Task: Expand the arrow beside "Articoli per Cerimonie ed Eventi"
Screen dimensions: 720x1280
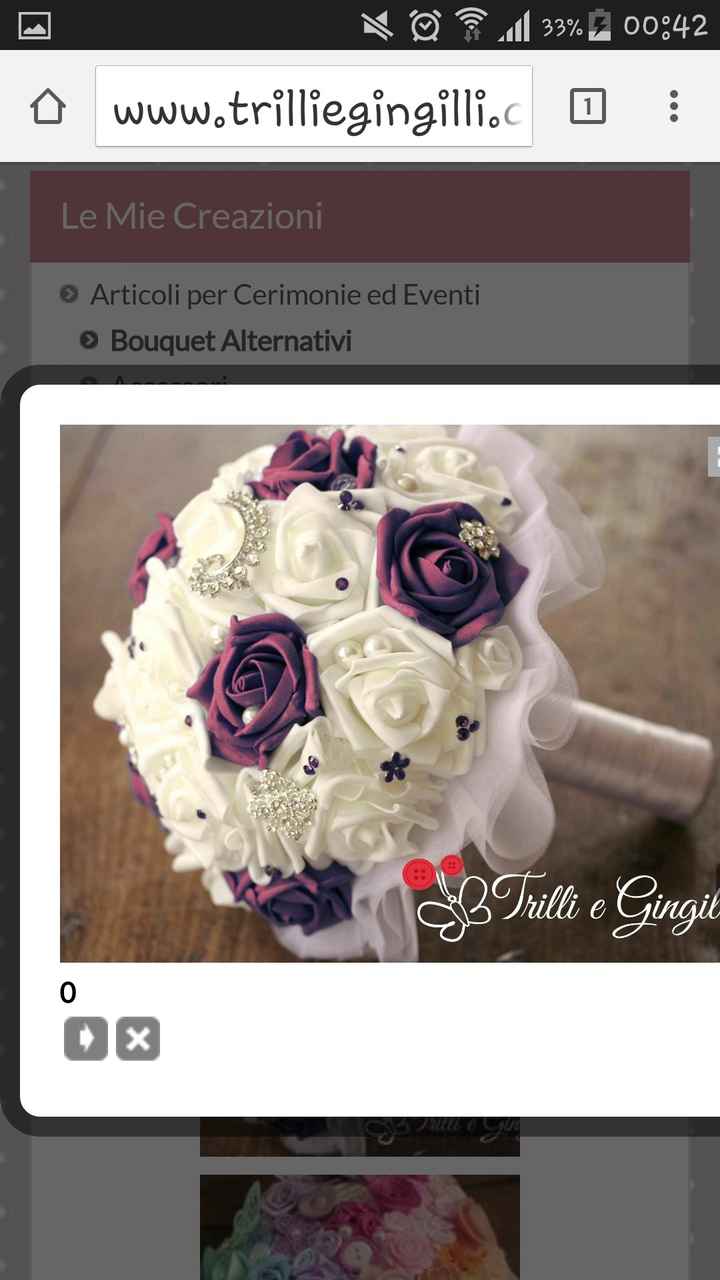Action: point(68,293)
